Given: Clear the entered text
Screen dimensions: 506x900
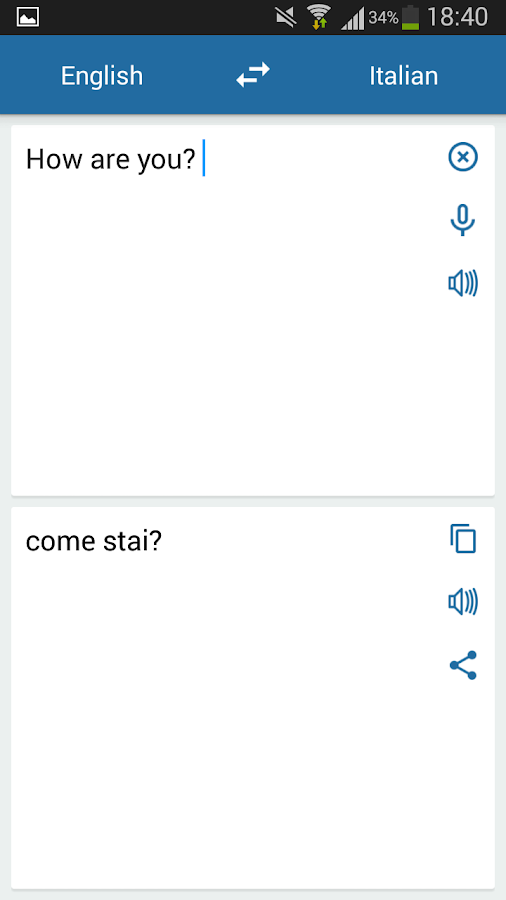Looking at the screenshot, I should 463,157.
